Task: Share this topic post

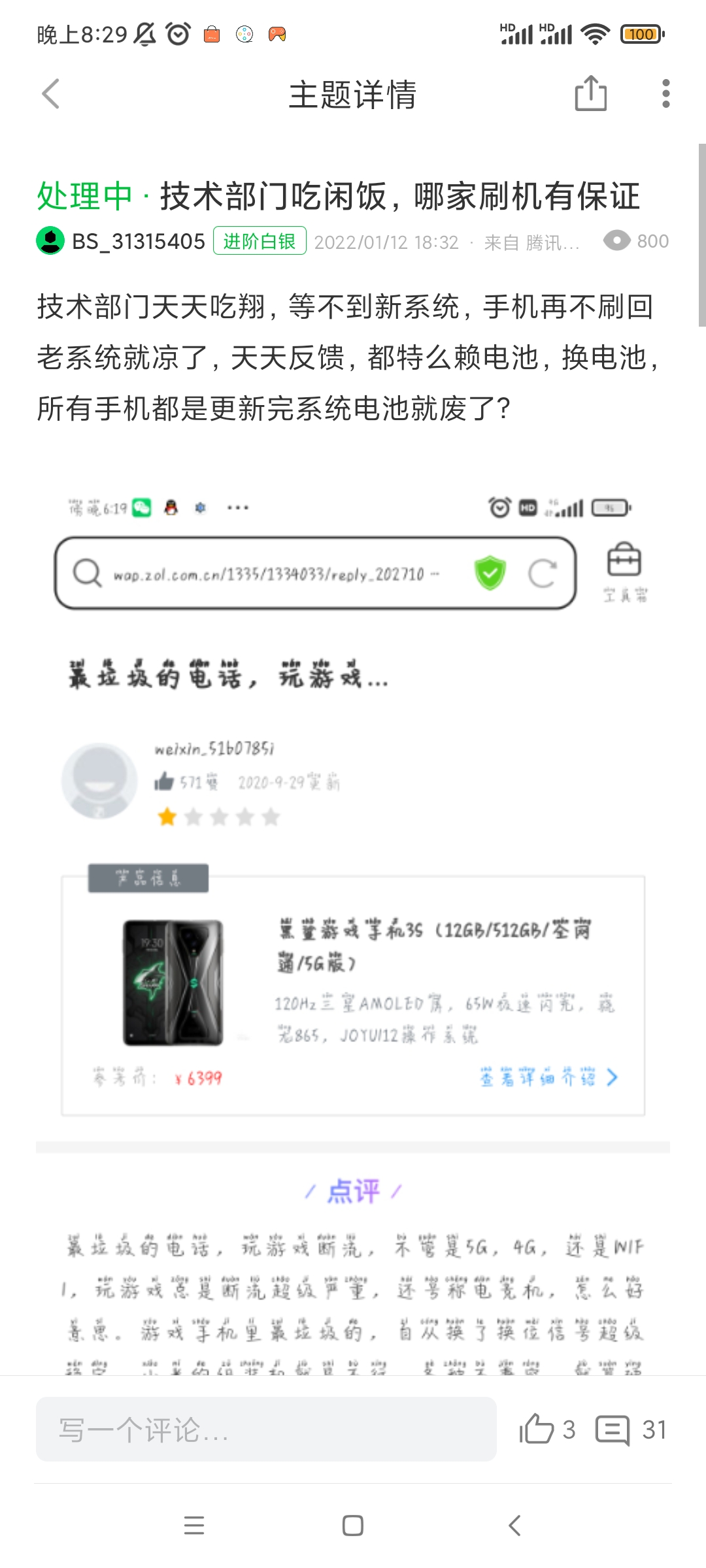Action: coord(591,93)
